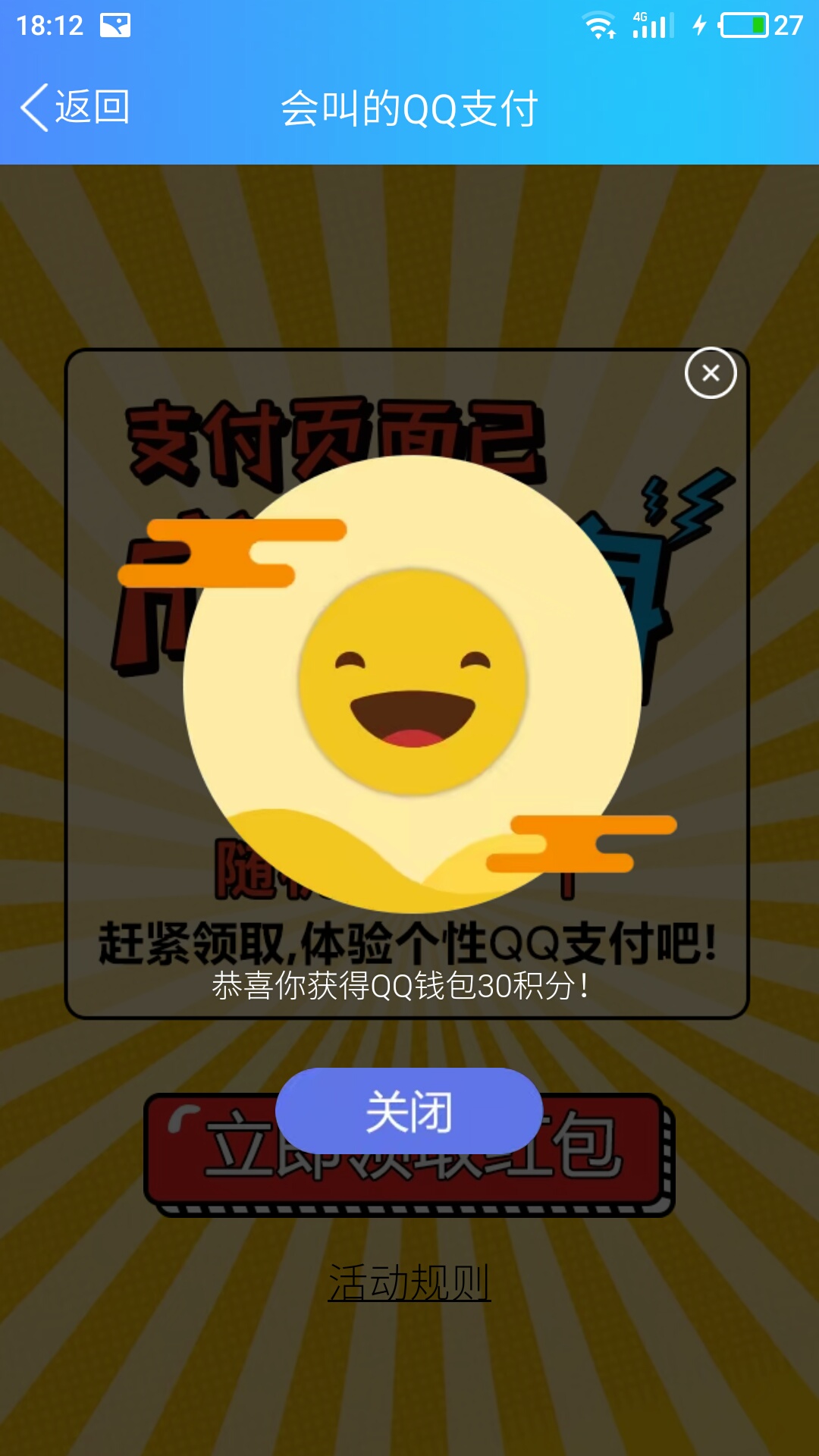Dismiss the dialog with the X icon
The height and width of the screenshot is (1456, 819).
[711, 372]
